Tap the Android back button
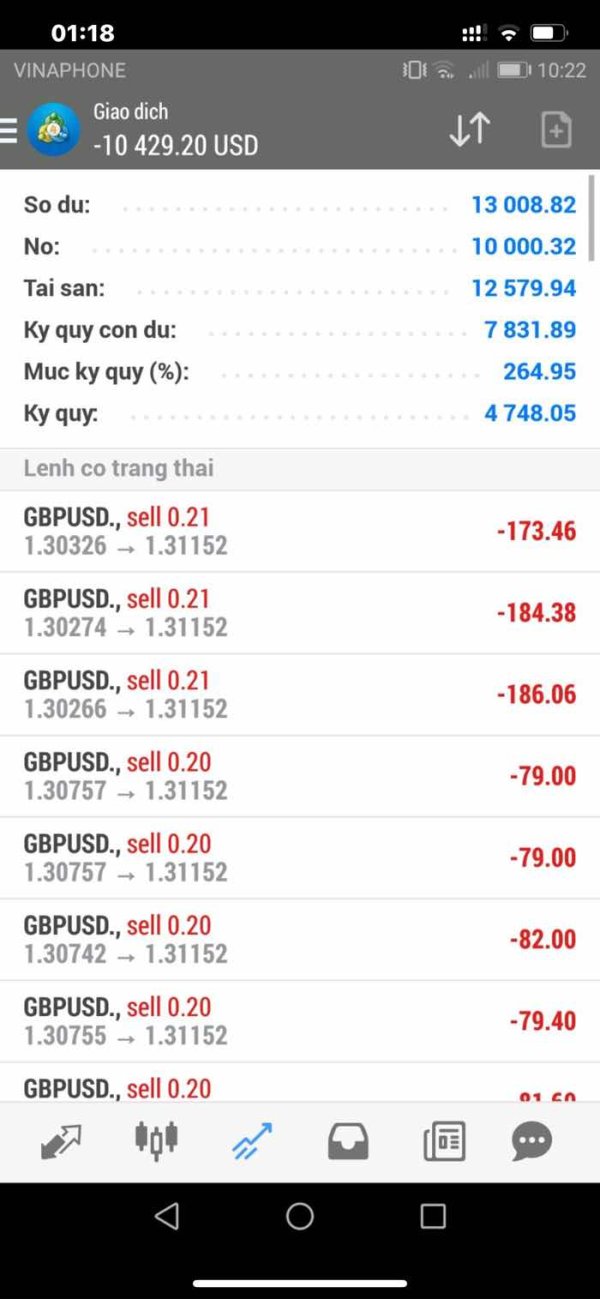This screenshot has height=1299, width=600. pyautogui.click(x=167, y=1216)
